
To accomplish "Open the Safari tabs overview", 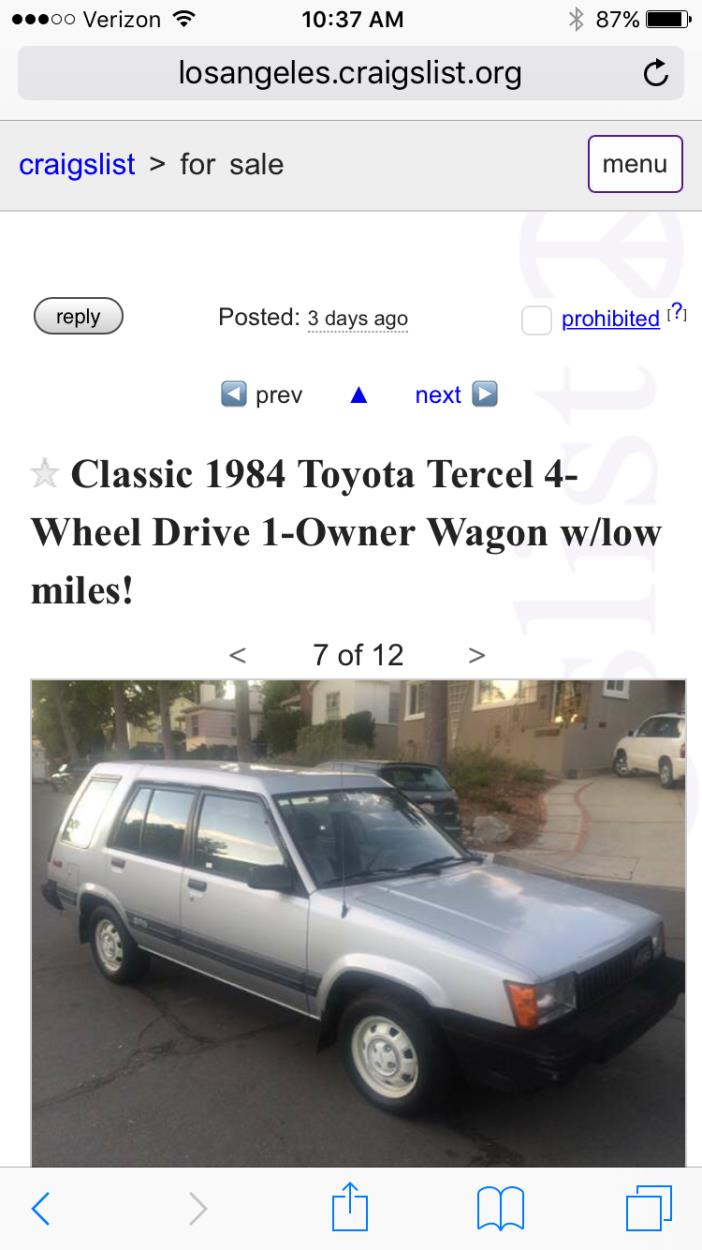I will coord(647,1209).
